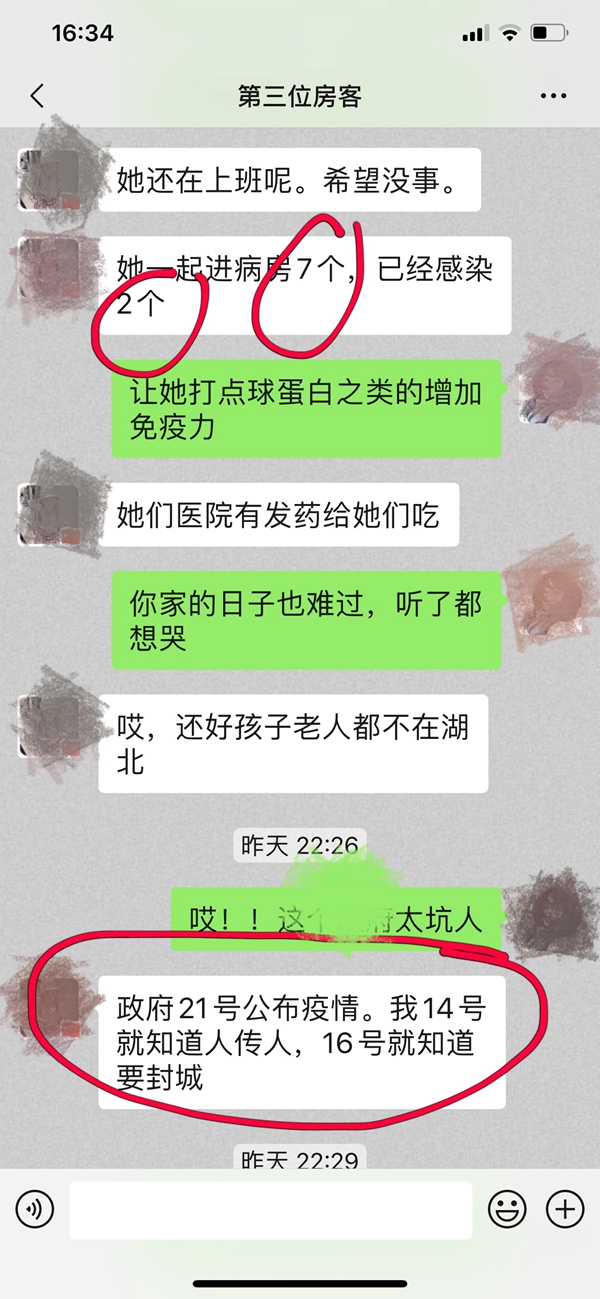Go back to the chat list
The image size is (600, 1299).
coord(38,96)
